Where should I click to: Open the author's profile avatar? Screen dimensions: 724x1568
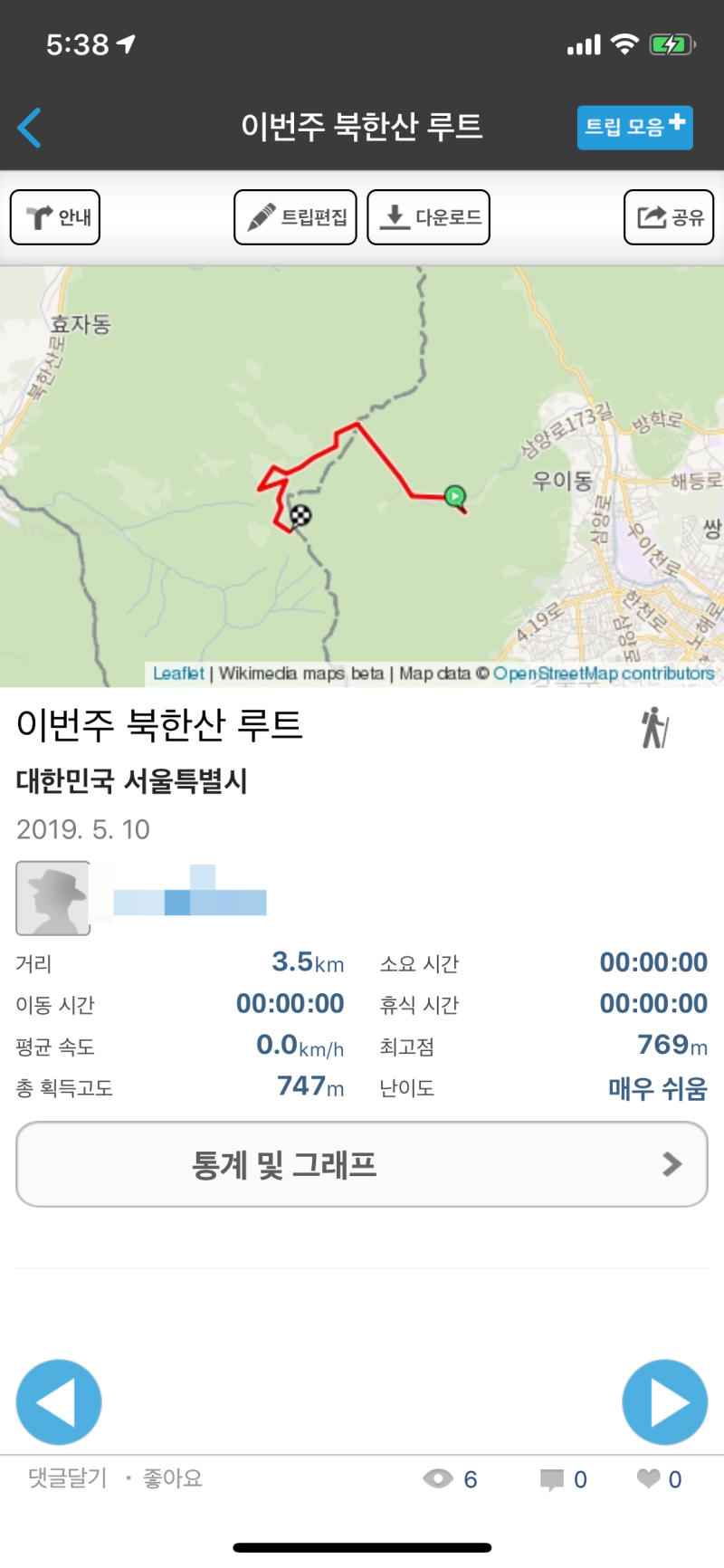[53, 898]
